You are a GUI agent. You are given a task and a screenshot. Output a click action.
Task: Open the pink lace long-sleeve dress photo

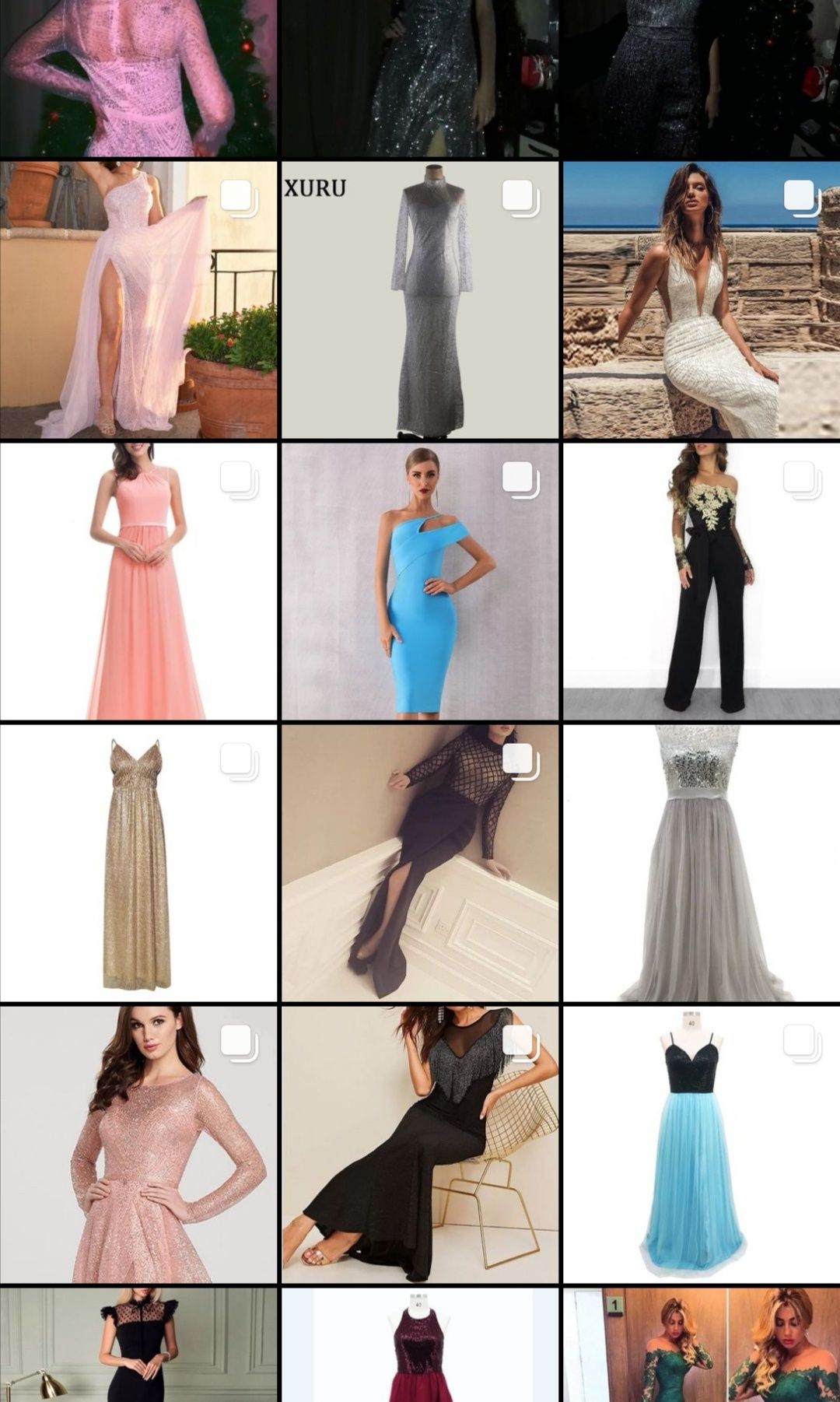[x=138, y=79]
